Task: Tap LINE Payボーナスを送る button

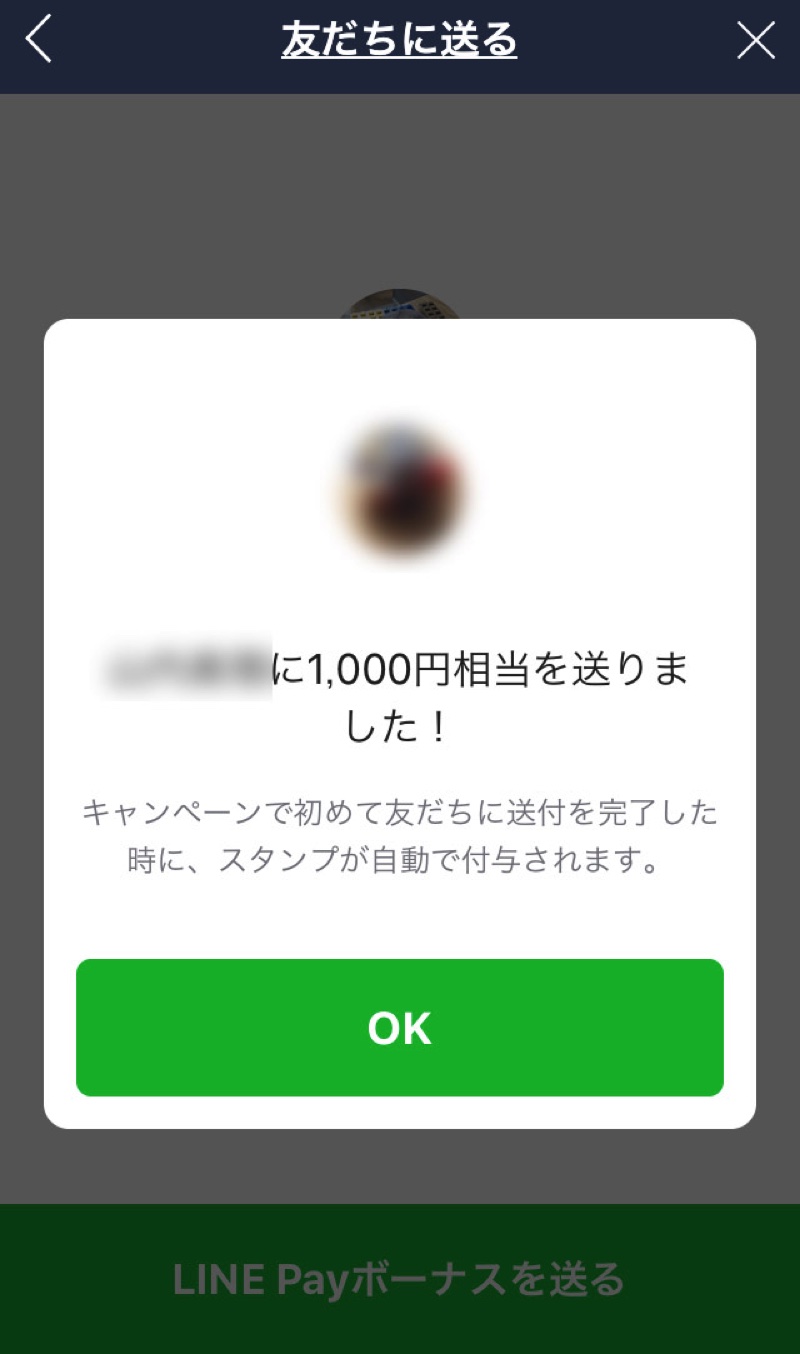Action: point(399,1279)
